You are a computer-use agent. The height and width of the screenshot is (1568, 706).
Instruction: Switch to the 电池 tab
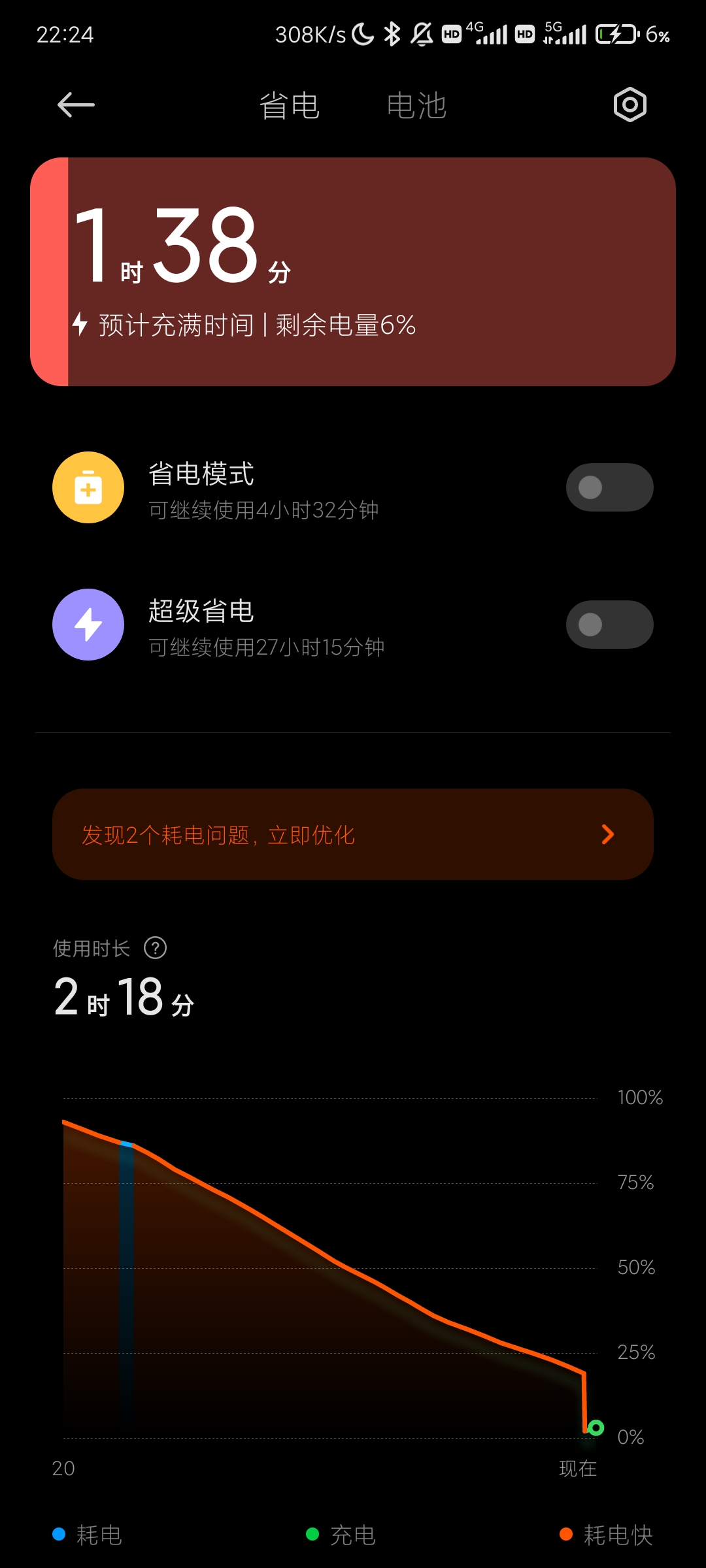pyautogui.click(x=416, y=106)
